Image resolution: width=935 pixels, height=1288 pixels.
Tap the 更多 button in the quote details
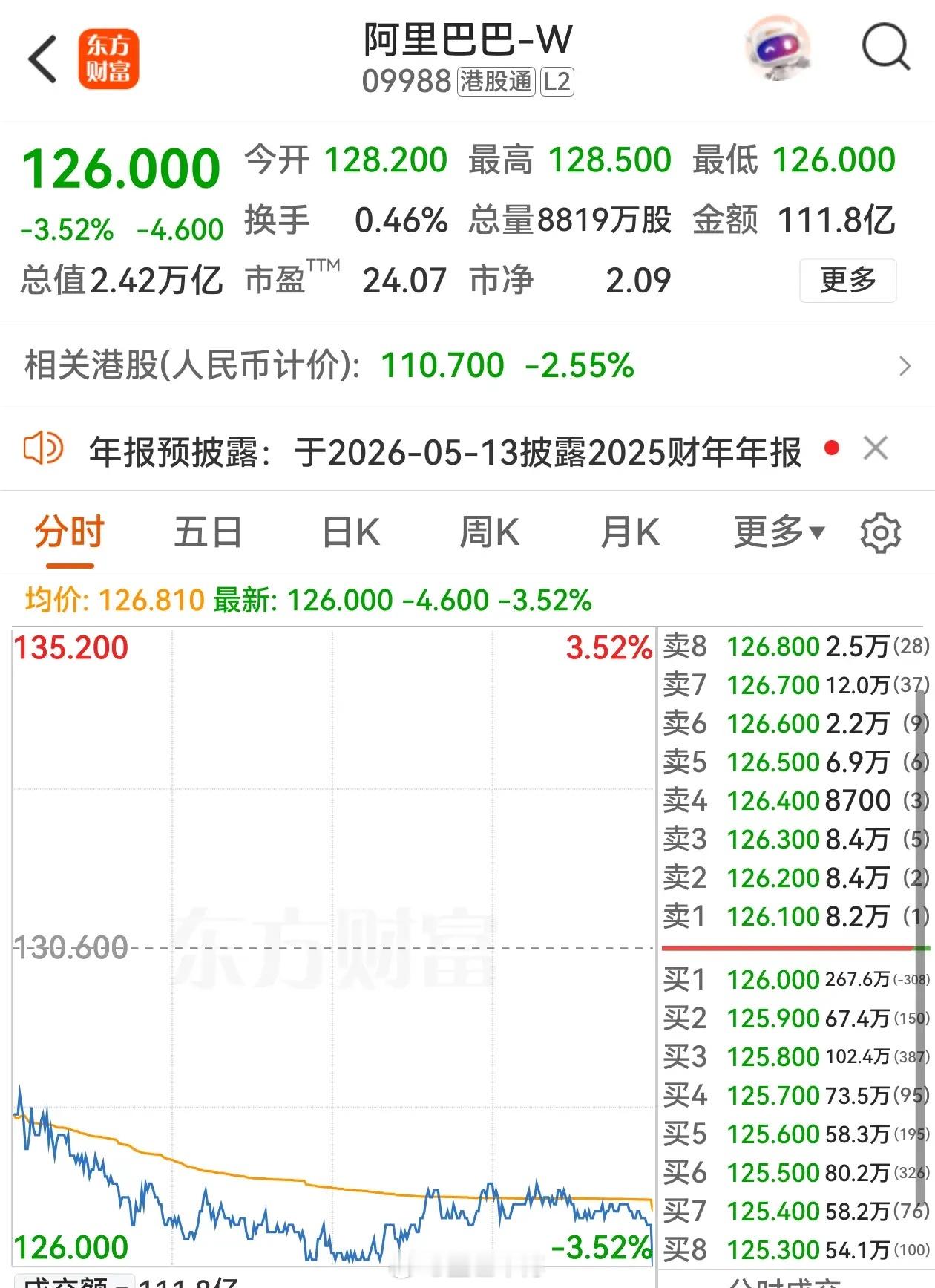(847, 281)
